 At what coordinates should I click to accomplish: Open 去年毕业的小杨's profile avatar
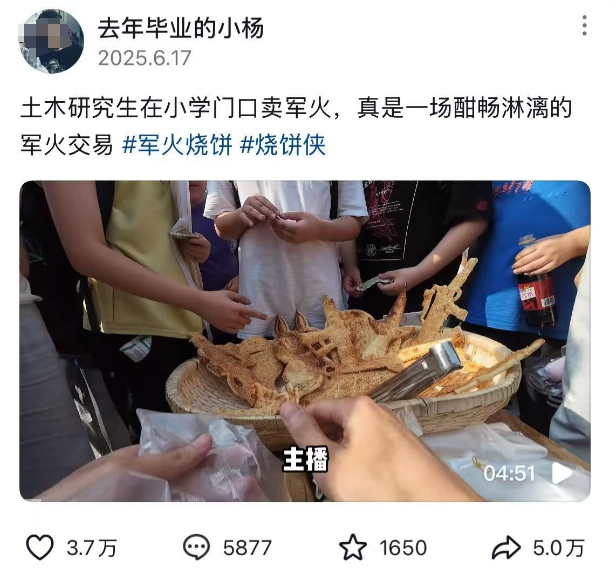tap(52, 41)
